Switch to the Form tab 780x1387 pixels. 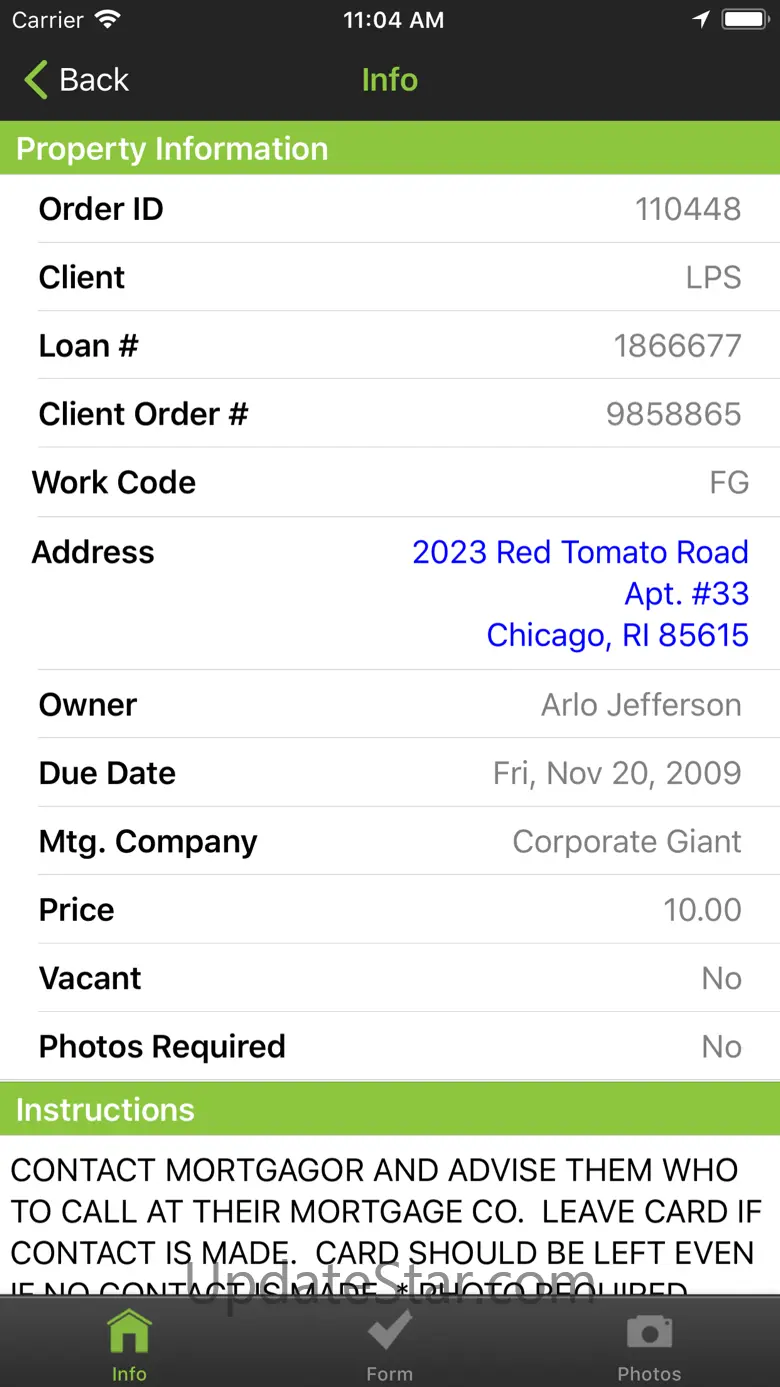[x=389, y=1345]
